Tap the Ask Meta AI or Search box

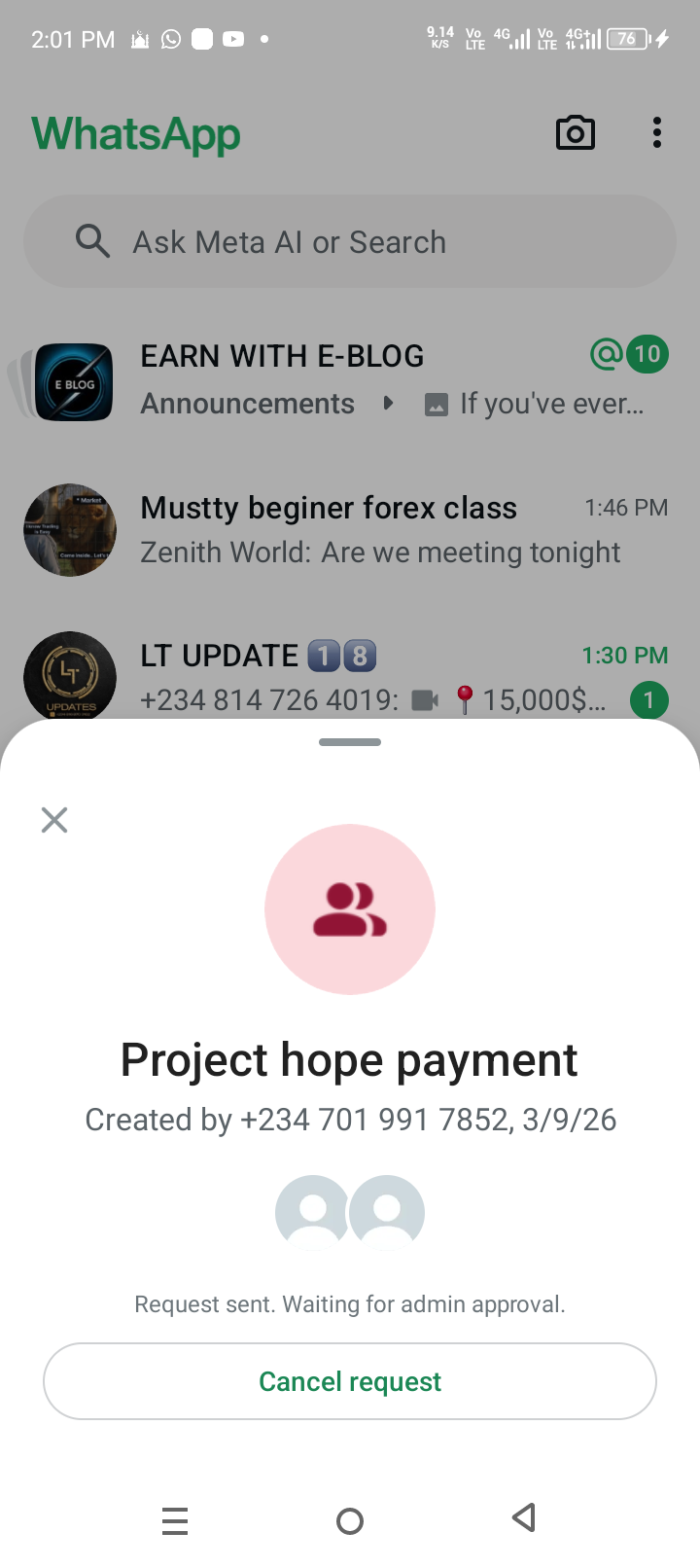[x=350, y=241]
